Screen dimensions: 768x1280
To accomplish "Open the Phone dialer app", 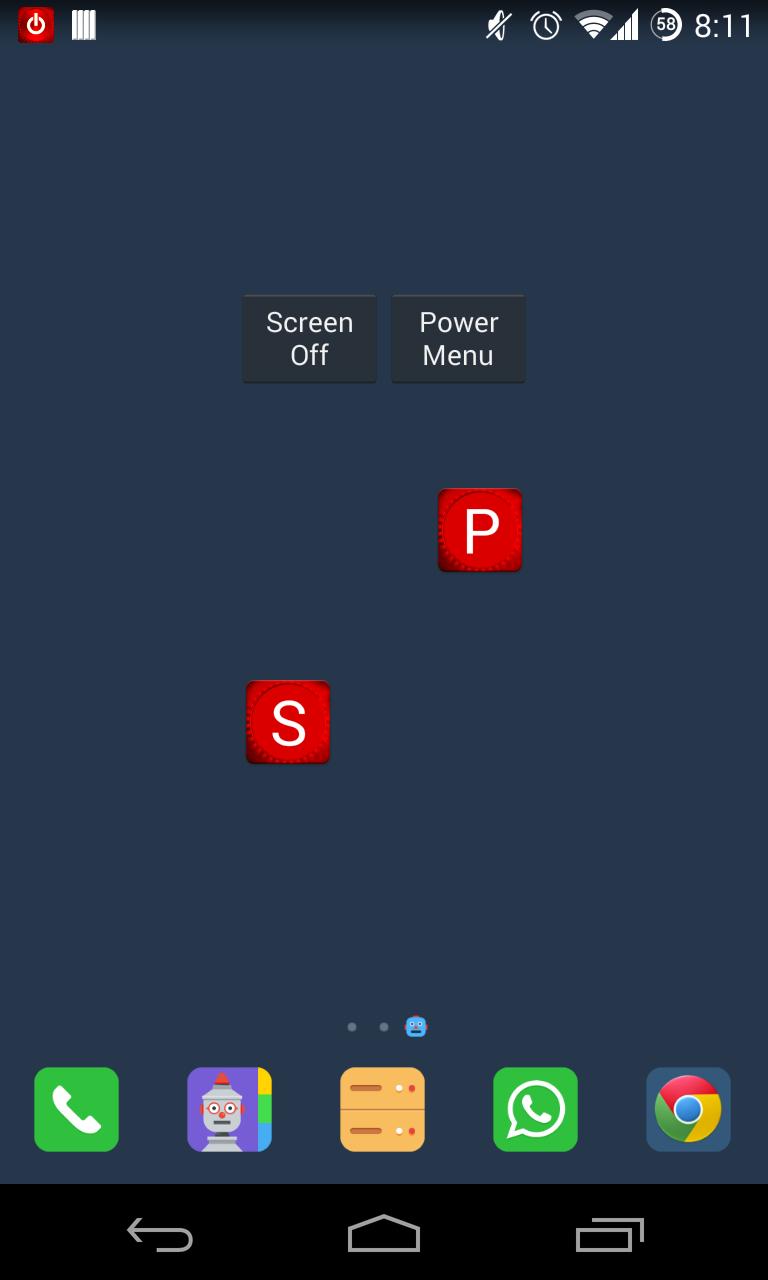I will [x=76, y=1109].
